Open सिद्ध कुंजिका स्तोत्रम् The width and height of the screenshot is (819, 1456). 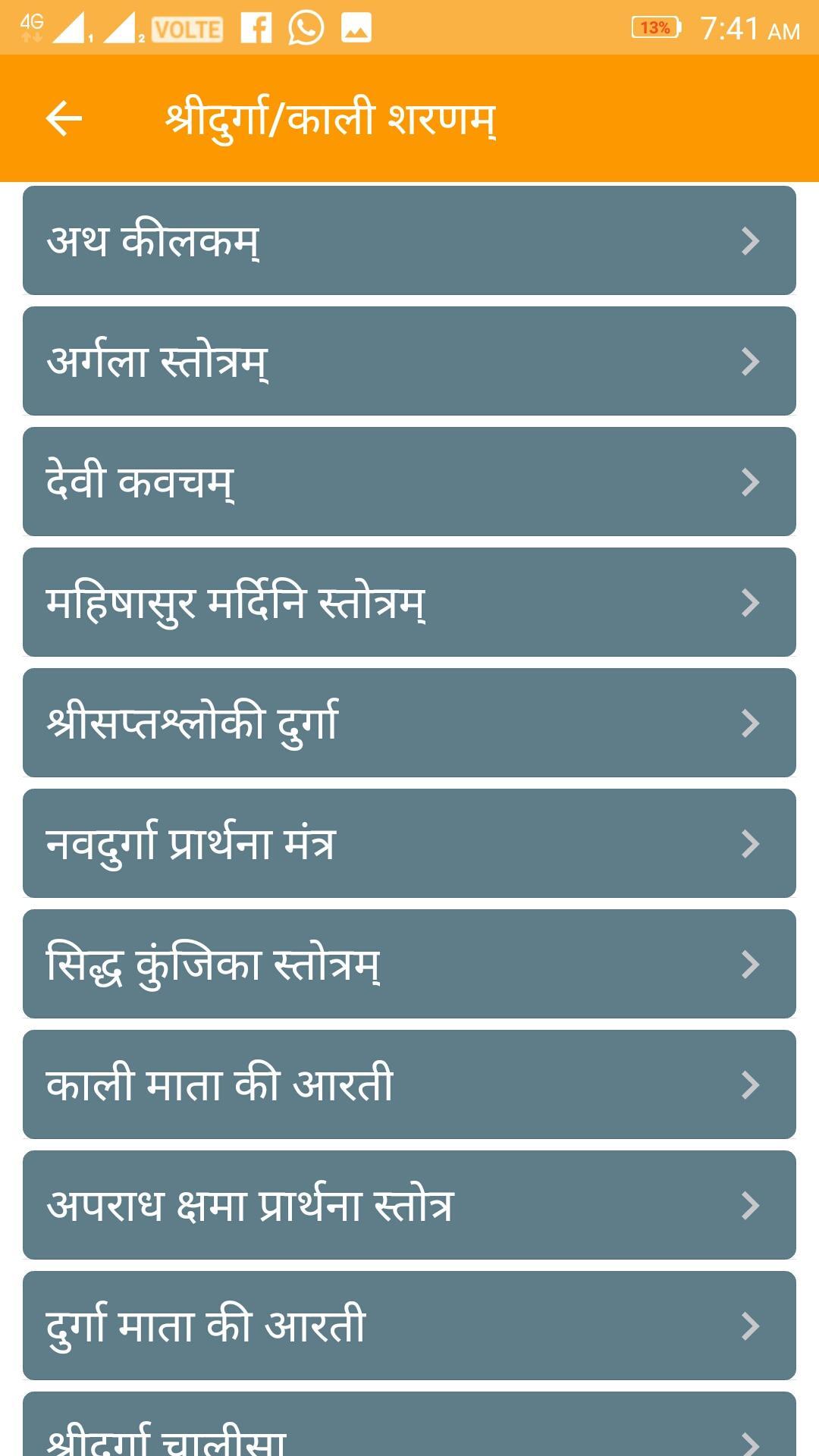point(409,964)
